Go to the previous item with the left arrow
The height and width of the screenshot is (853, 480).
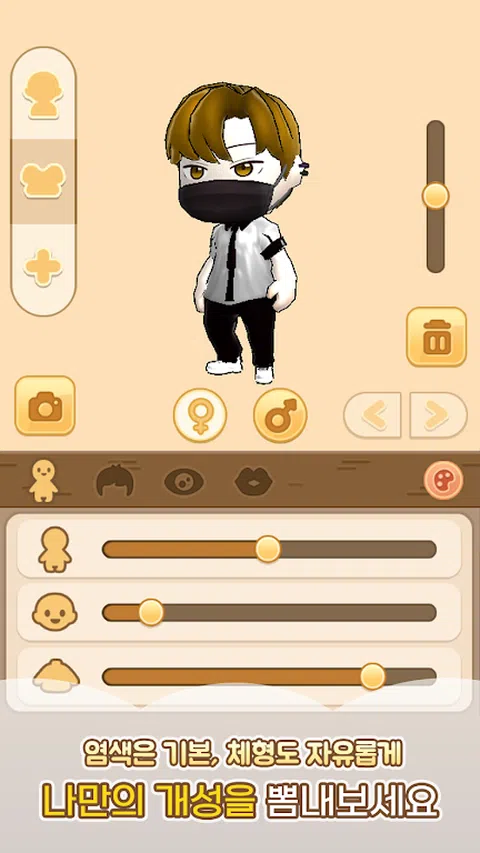click(x=373, y=415)
